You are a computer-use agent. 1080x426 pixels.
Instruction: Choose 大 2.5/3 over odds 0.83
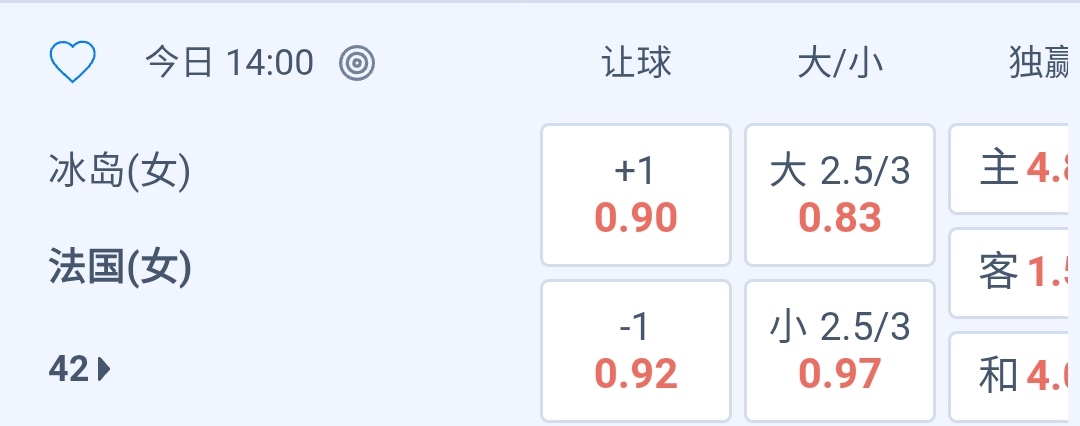point(840,195)
